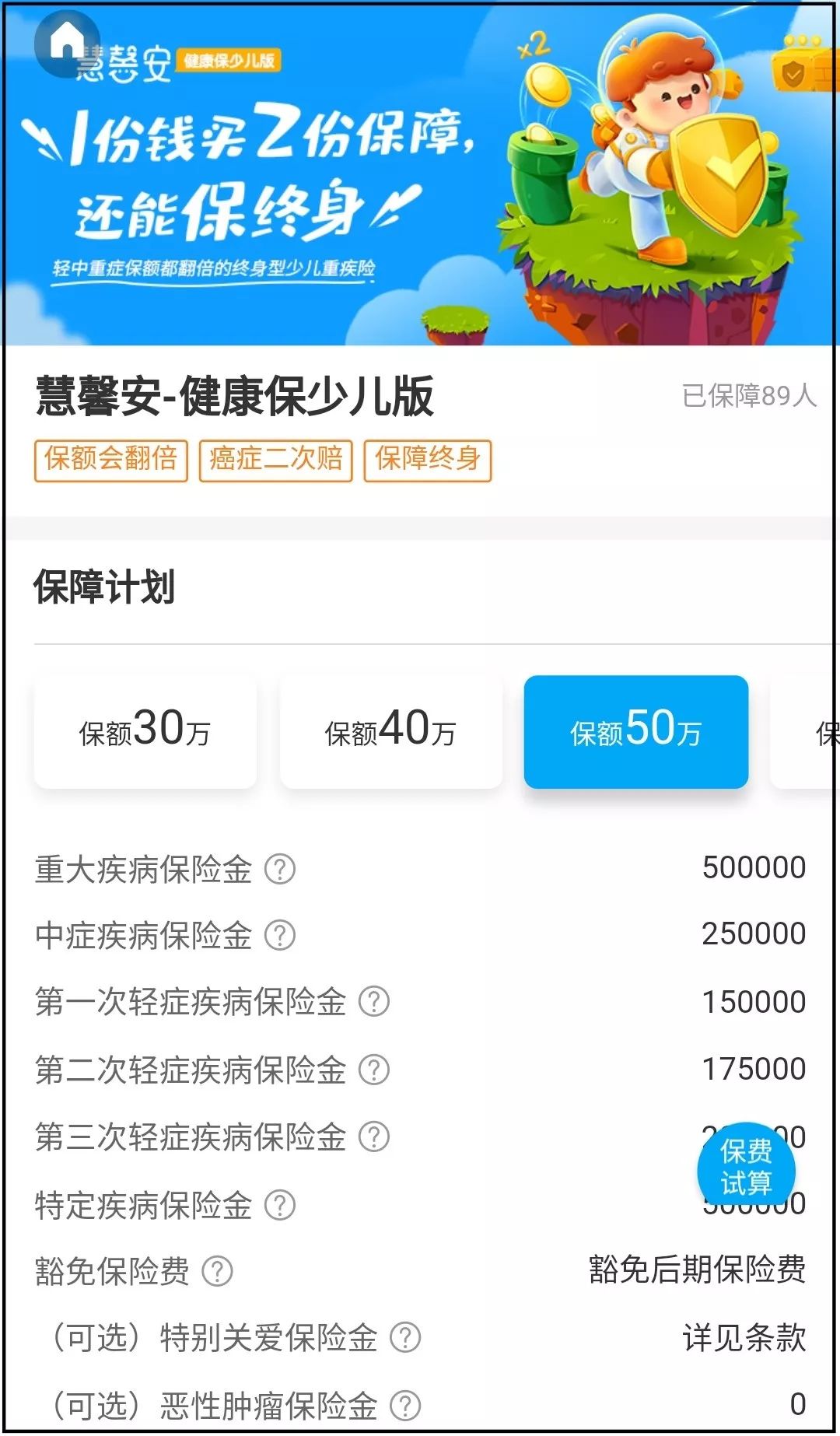
Task: Show info for 特别关爱保险金
Action: [x=404, y=1338]
